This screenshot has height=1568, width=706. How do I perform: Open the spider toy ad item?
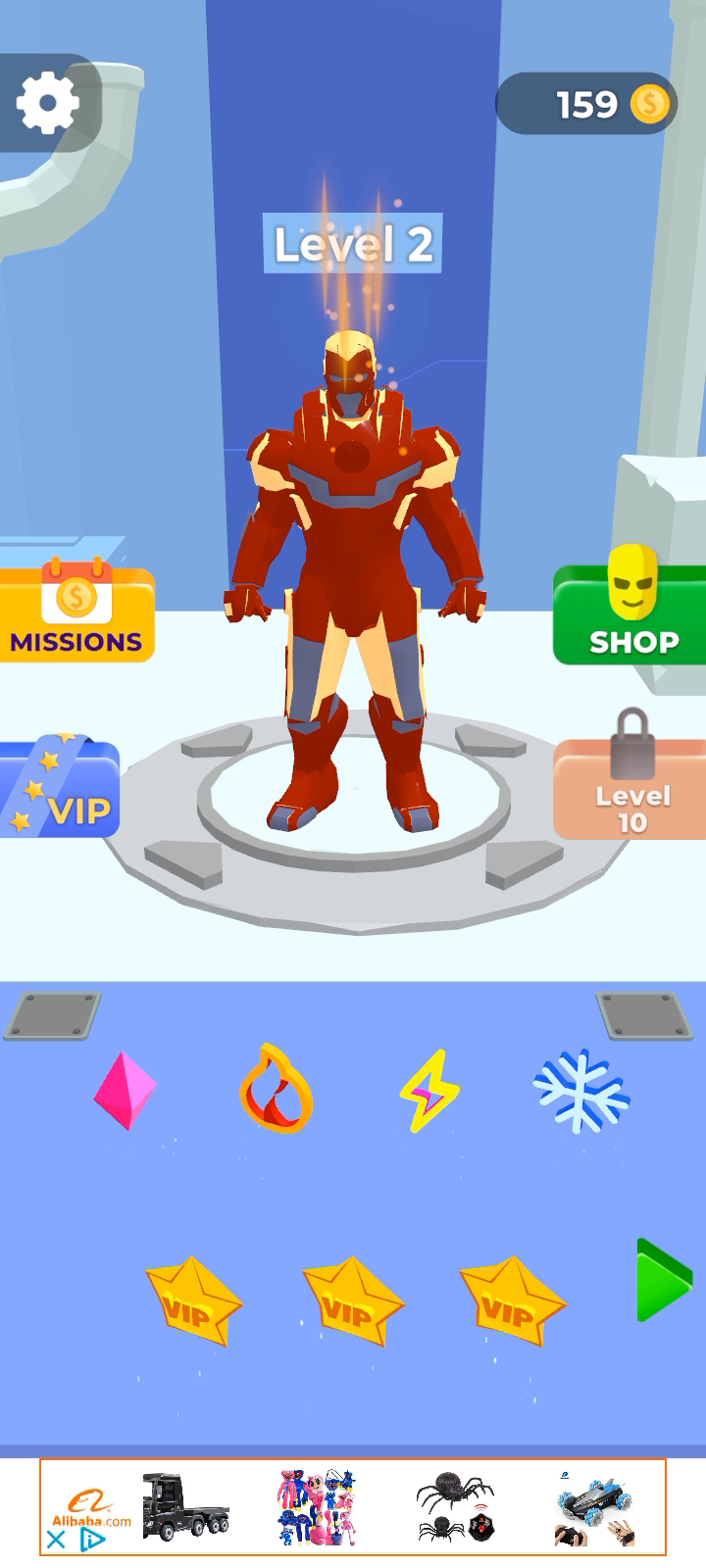tap(456, 1507)
